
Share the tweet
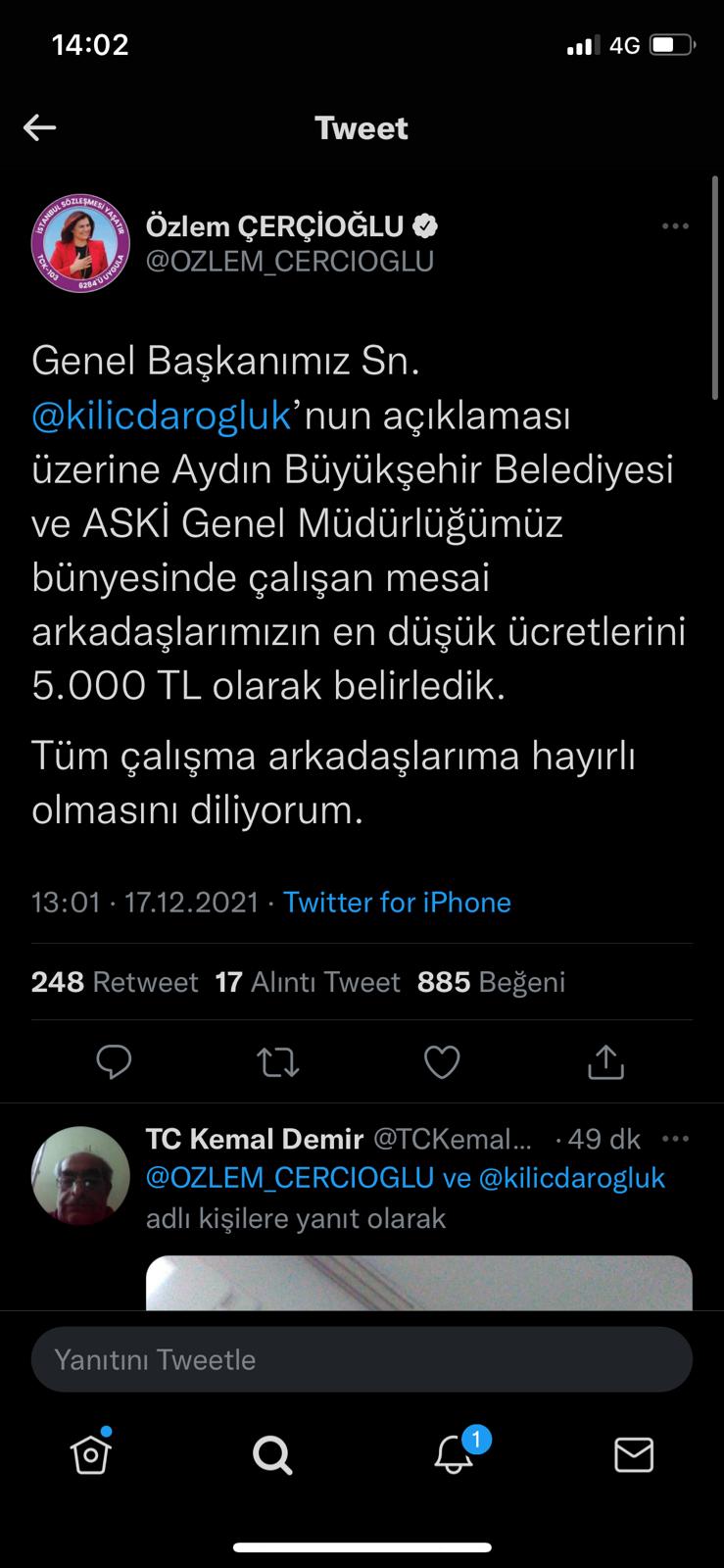[605, 1061]
